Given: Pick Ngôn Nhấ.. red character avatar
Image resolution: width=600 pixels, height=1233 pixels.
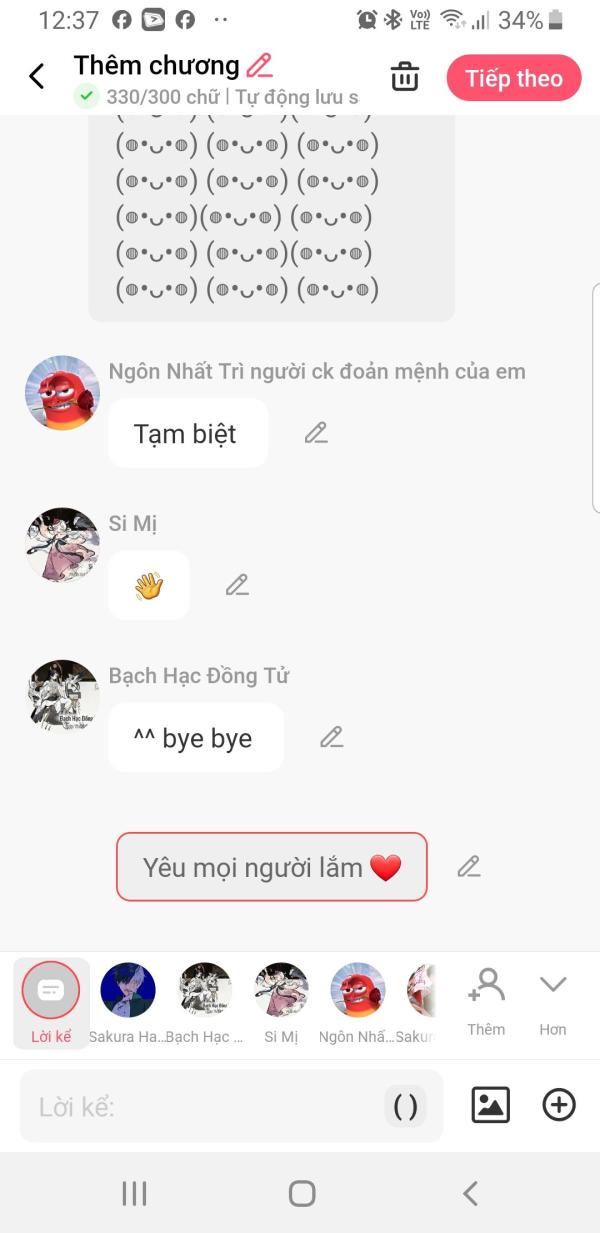Looking at the screenshot, I should coord(357,1003).
